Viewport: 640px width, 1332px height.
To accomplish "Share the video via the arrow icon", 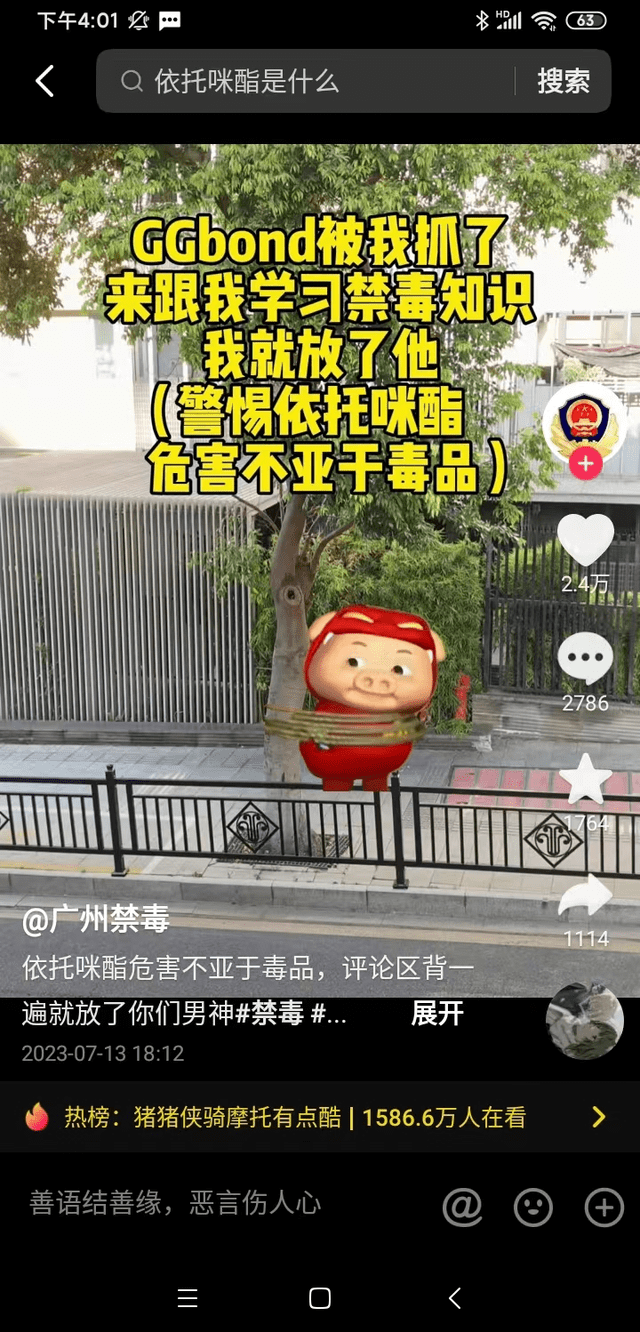I will tap(585, 897).
